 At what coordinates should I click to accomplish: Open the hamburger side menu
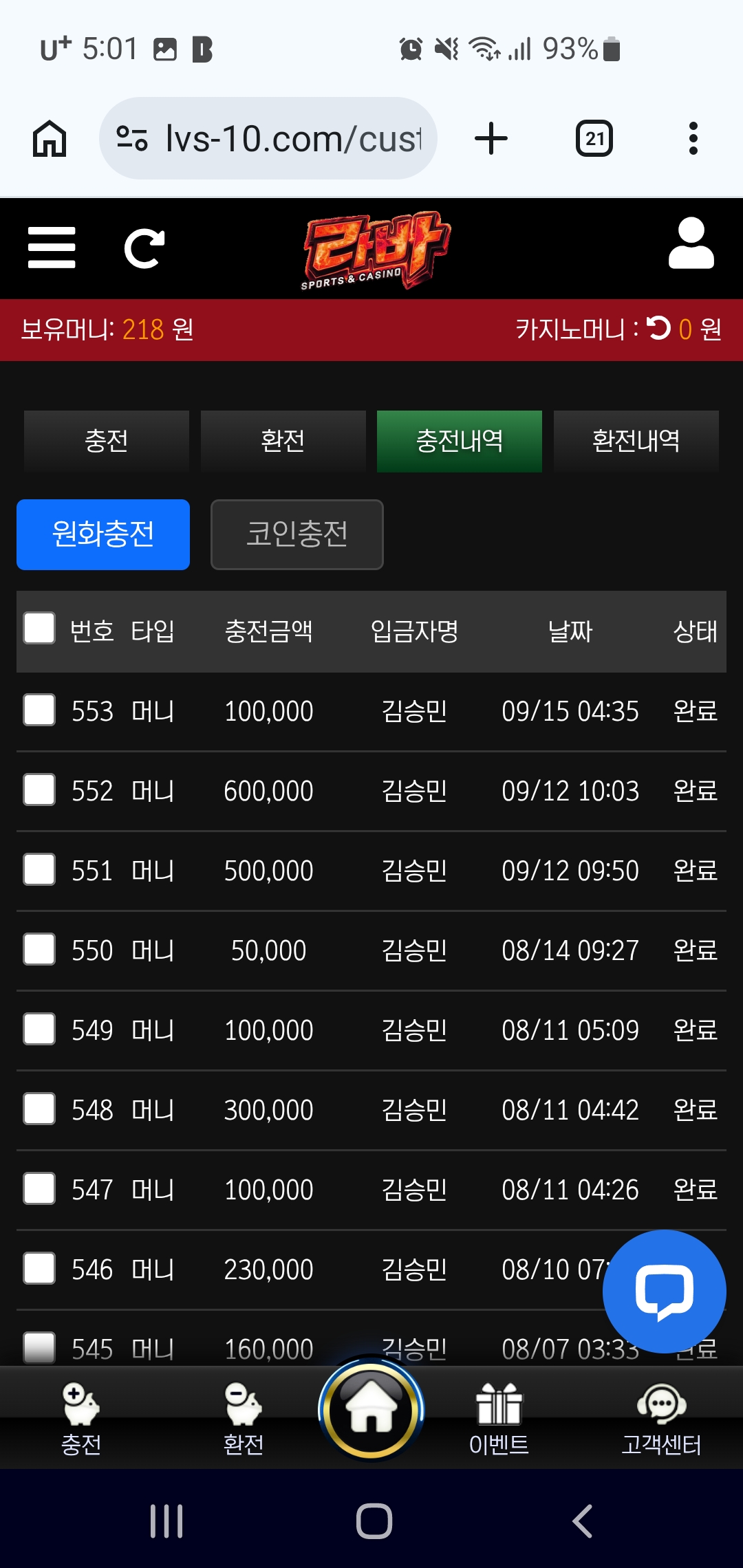pyautogui.click(x=52, y=248)
